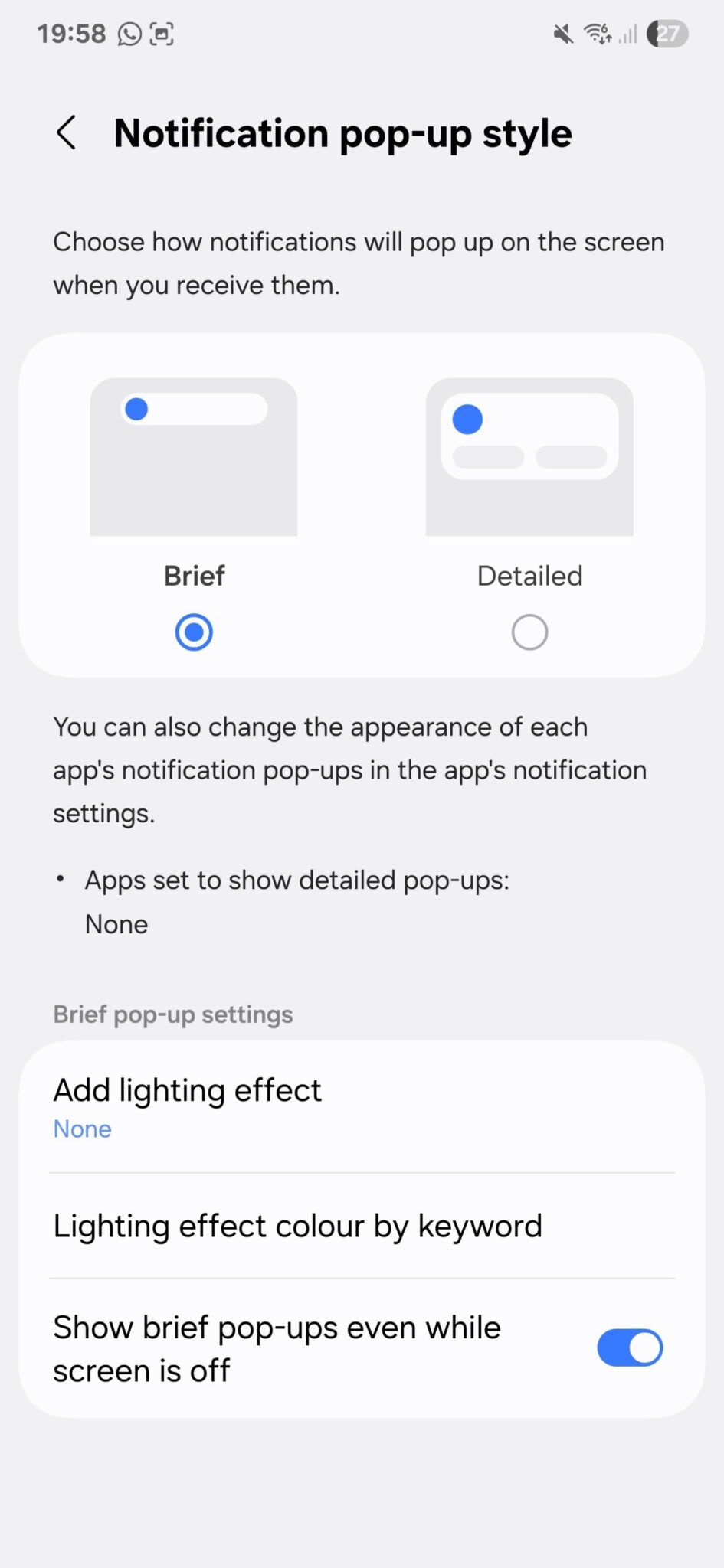Tap the Detailed label text

point(529,575)
